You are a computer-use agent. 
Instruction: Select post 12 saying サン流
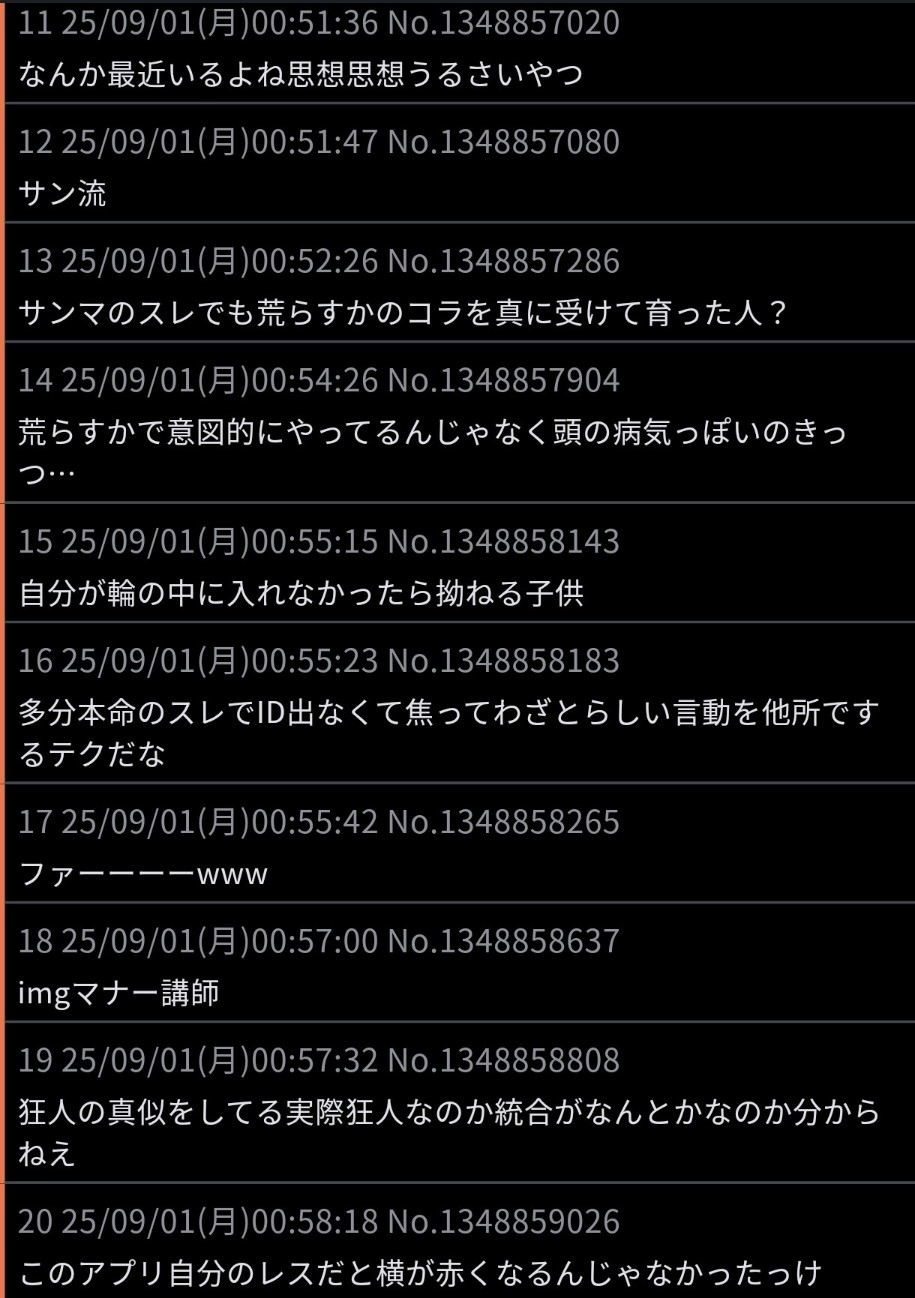(62, 194)
